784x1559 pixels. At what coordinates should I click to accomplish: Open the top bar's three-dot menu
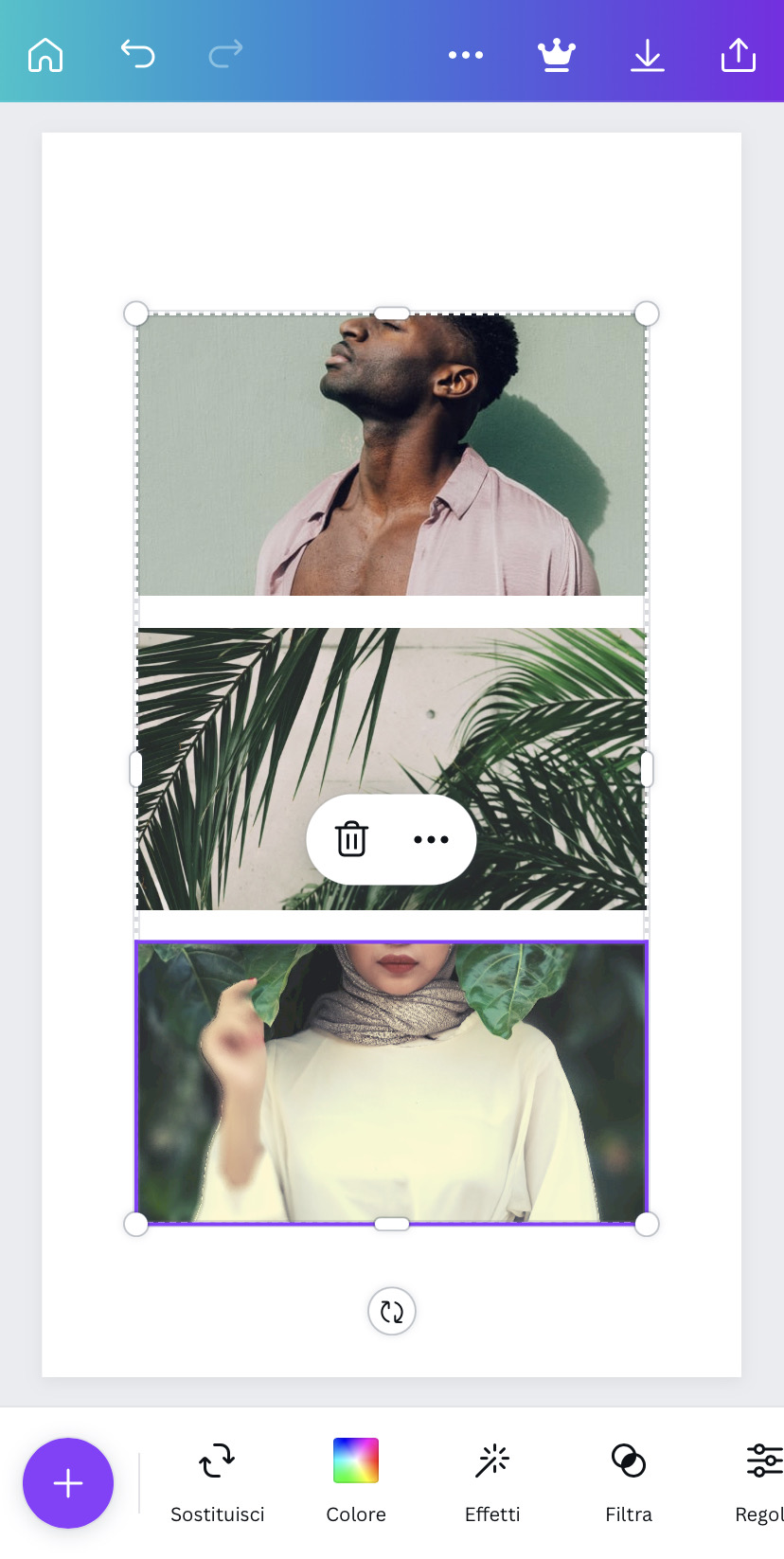(465, 55)
